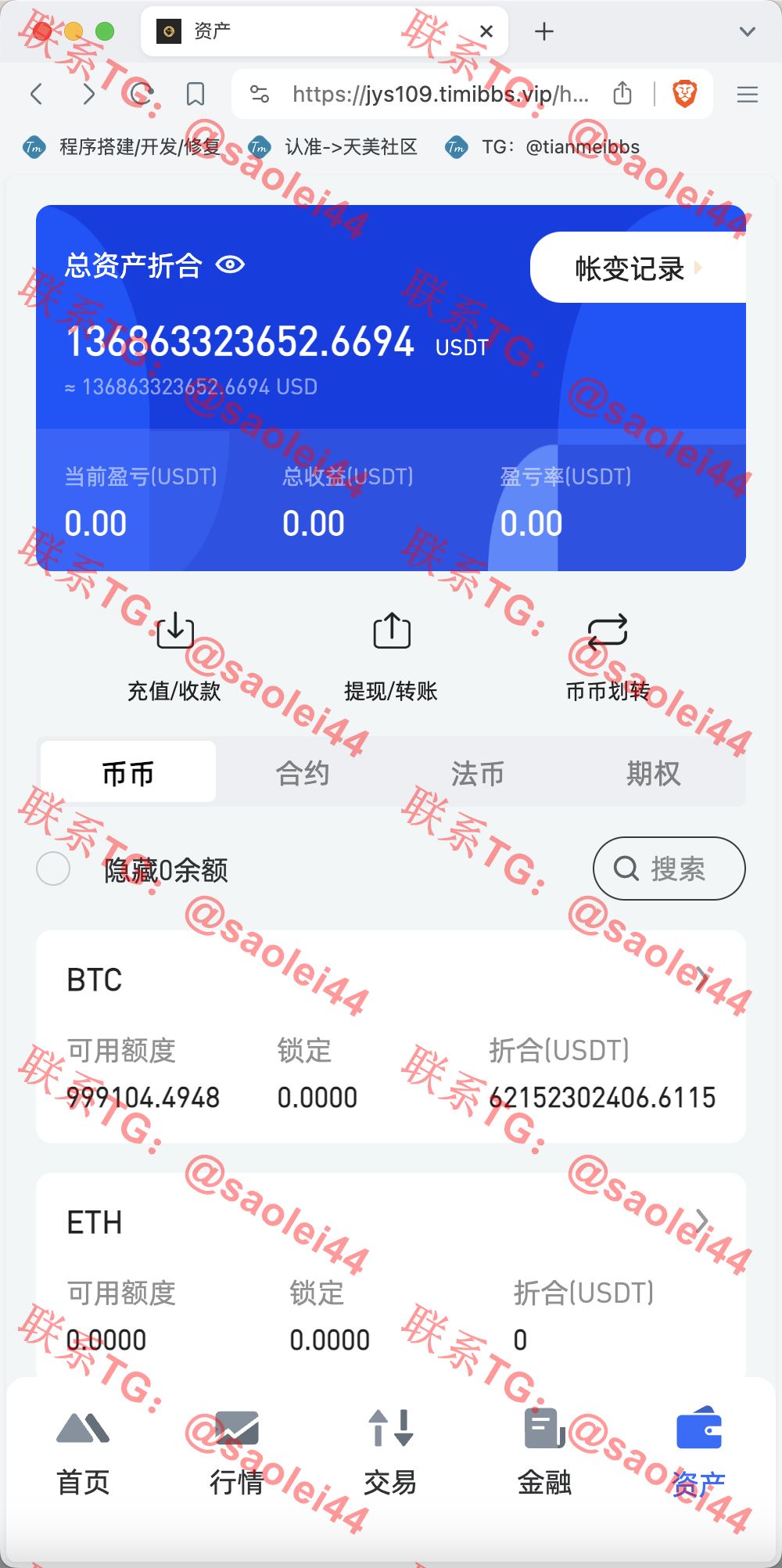
Task: Open the ETH asset card
Action: [391, 1275]
